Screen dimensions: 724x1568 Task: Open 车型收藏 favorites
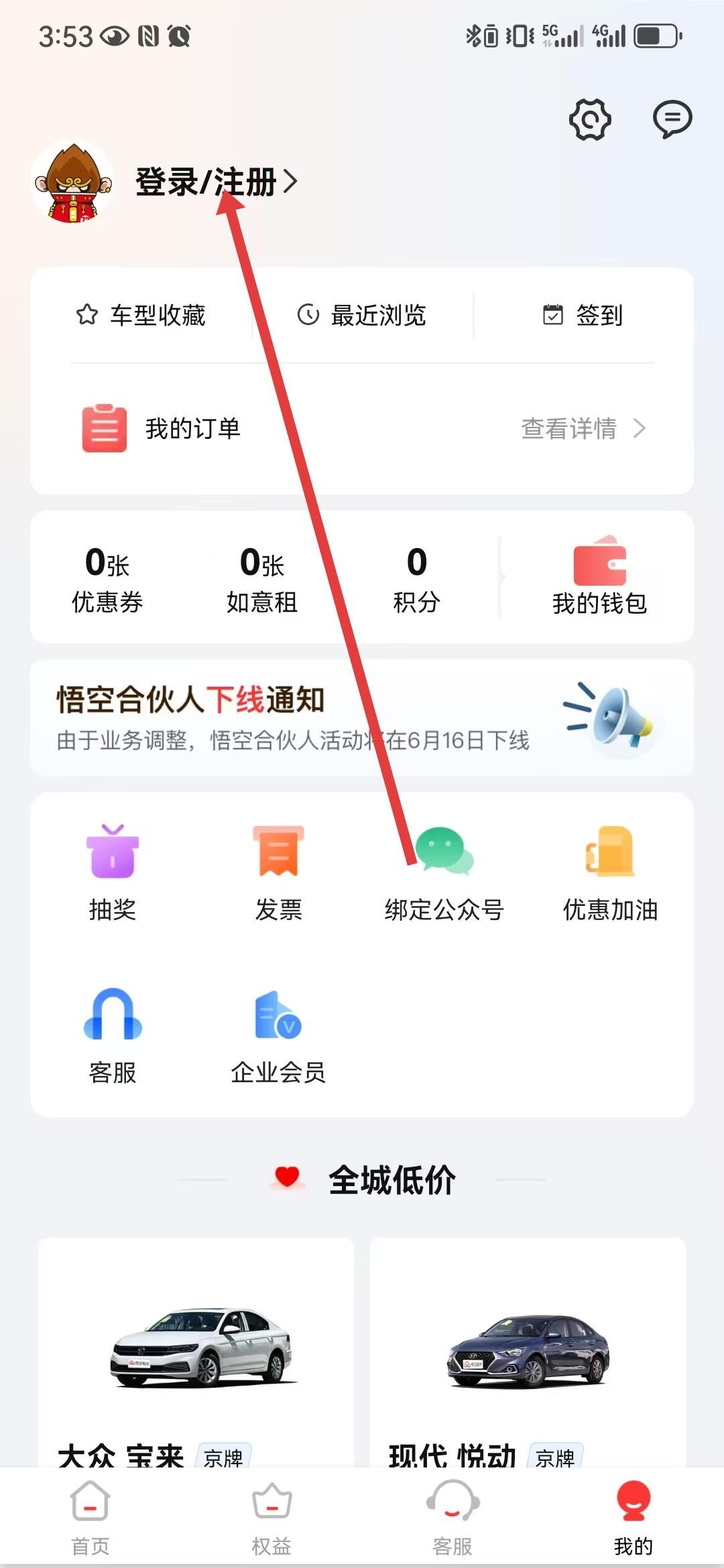pyautogui.click(x=141, y=314)
